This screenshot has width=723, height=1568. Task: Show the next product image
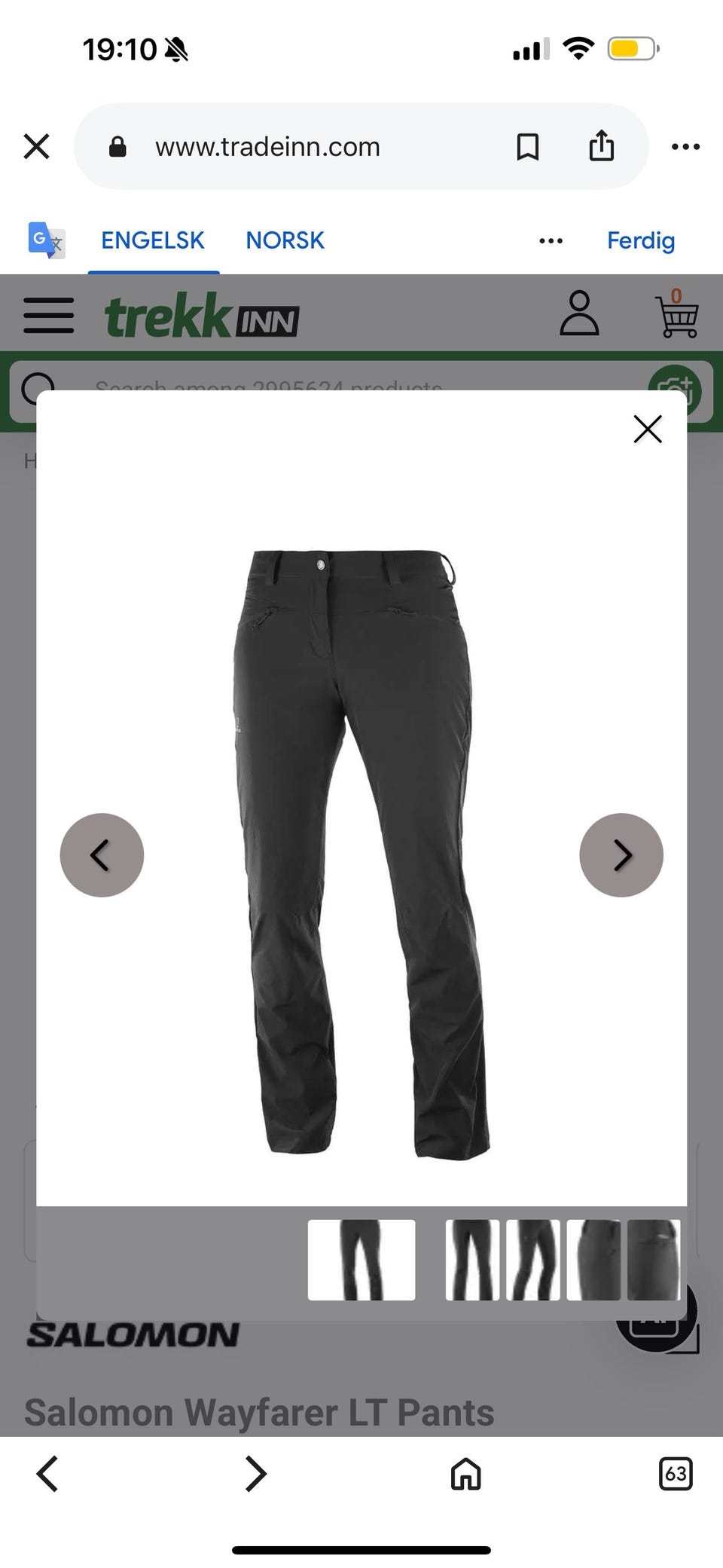(621, 855)
